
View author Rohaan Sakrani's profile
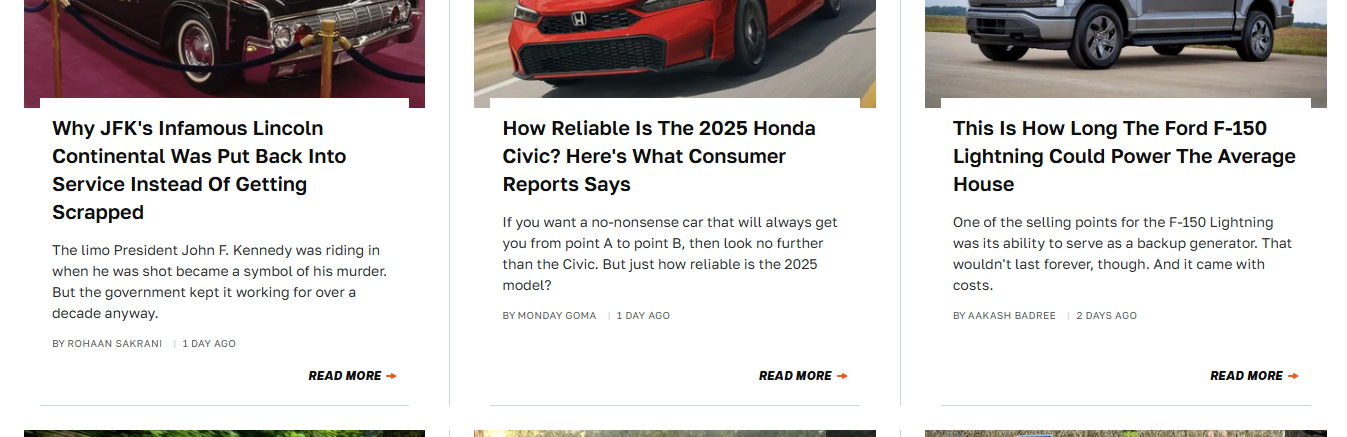[114, 344]
